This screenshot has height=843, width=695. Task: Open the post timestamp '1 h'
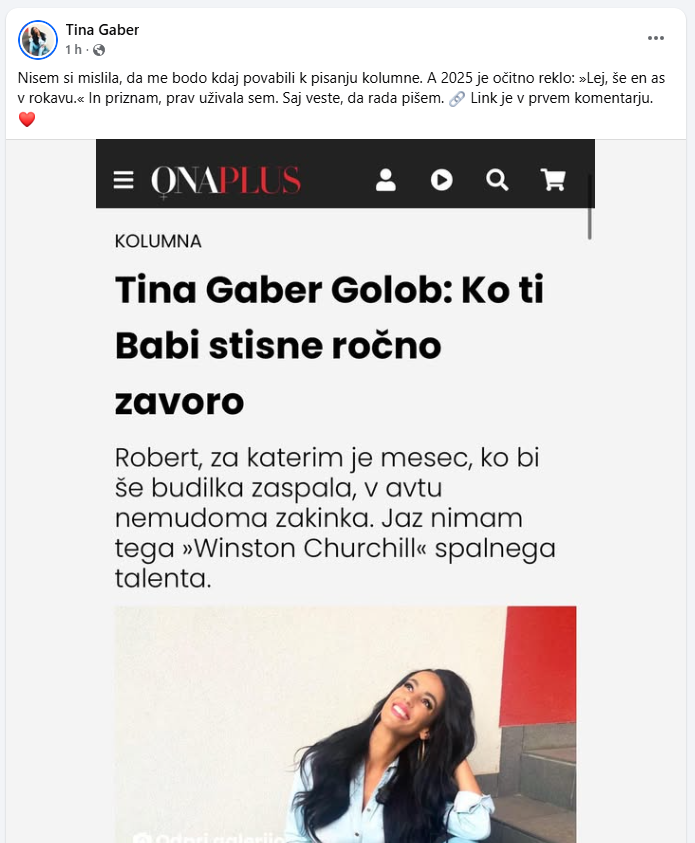tap(73, 49)
